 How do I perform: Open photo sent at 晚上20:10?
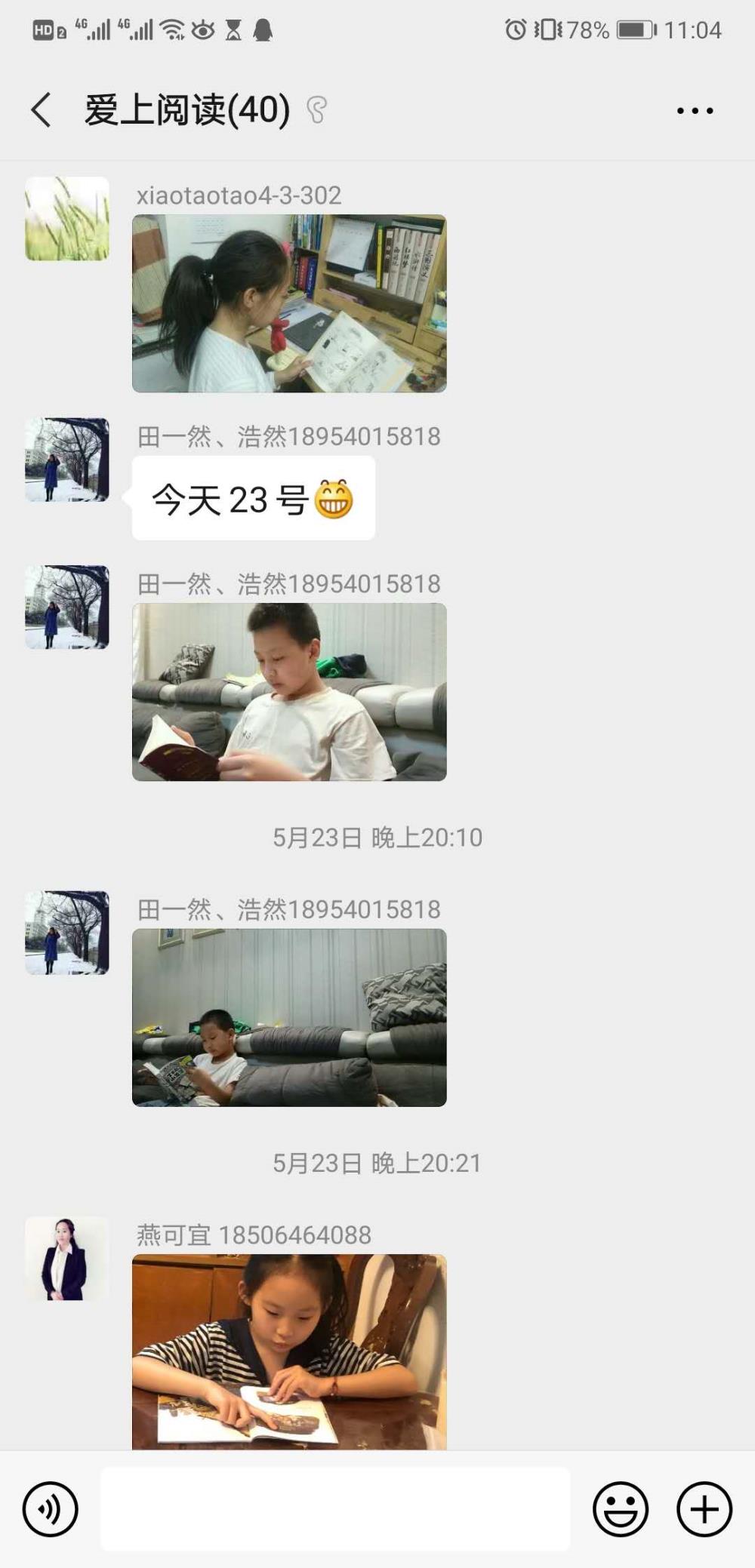(x=289, y=1017)
